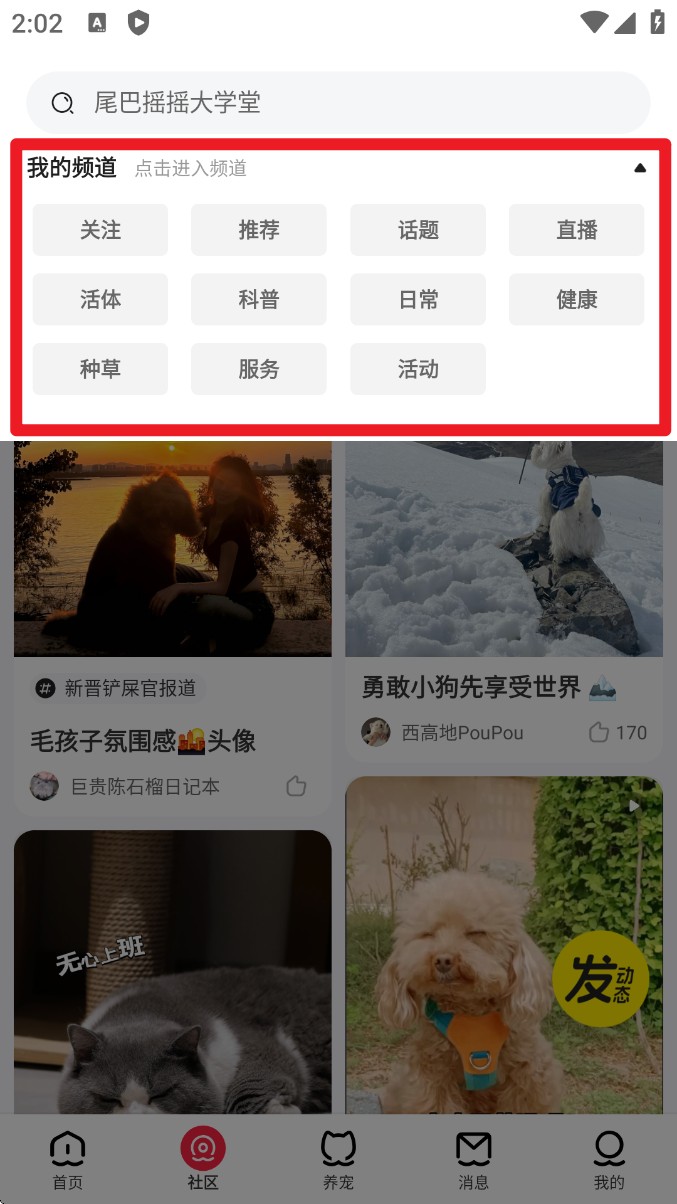Switch to the 首页 tab

68,1160
